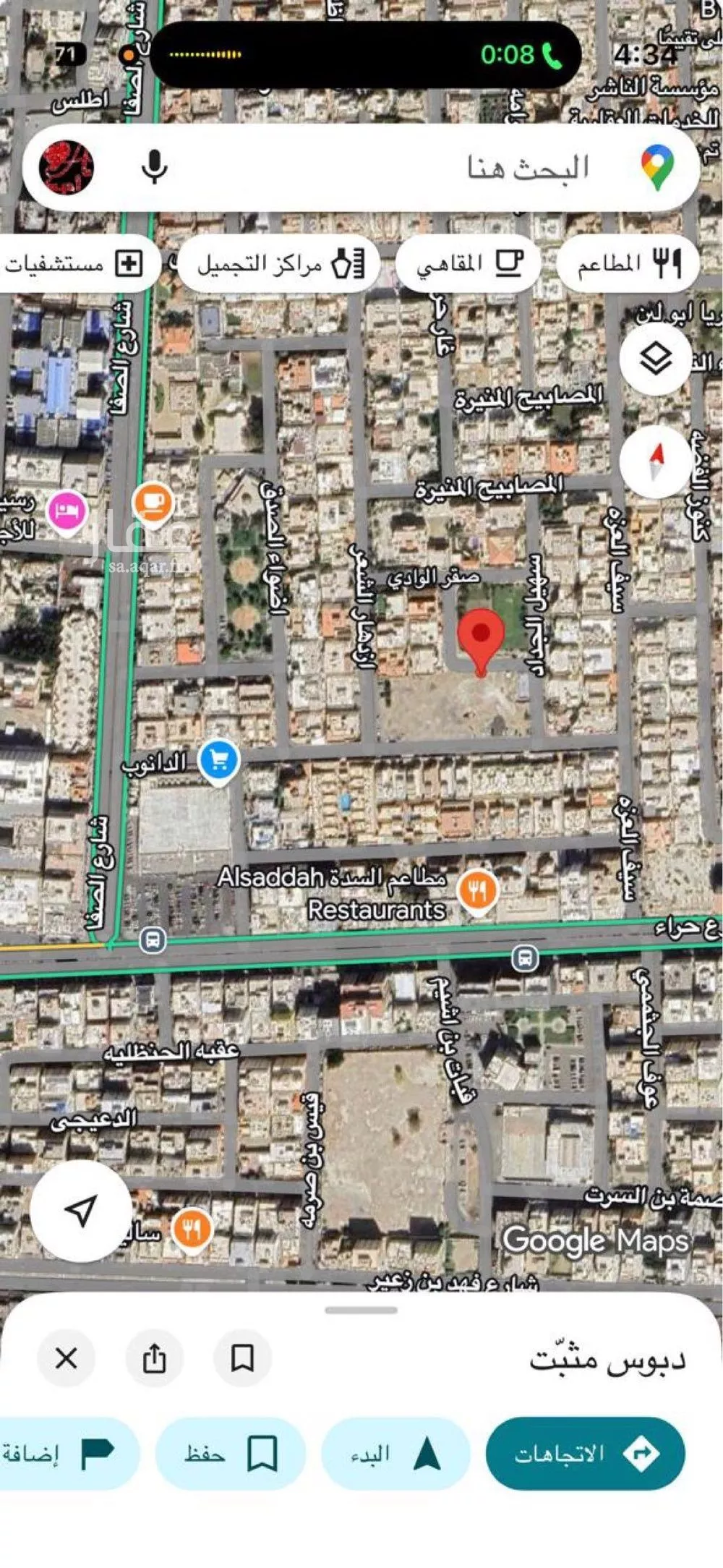Tap the dropped red pin
The width and height of the screenshot is (723, 1568).
point(481,638)
